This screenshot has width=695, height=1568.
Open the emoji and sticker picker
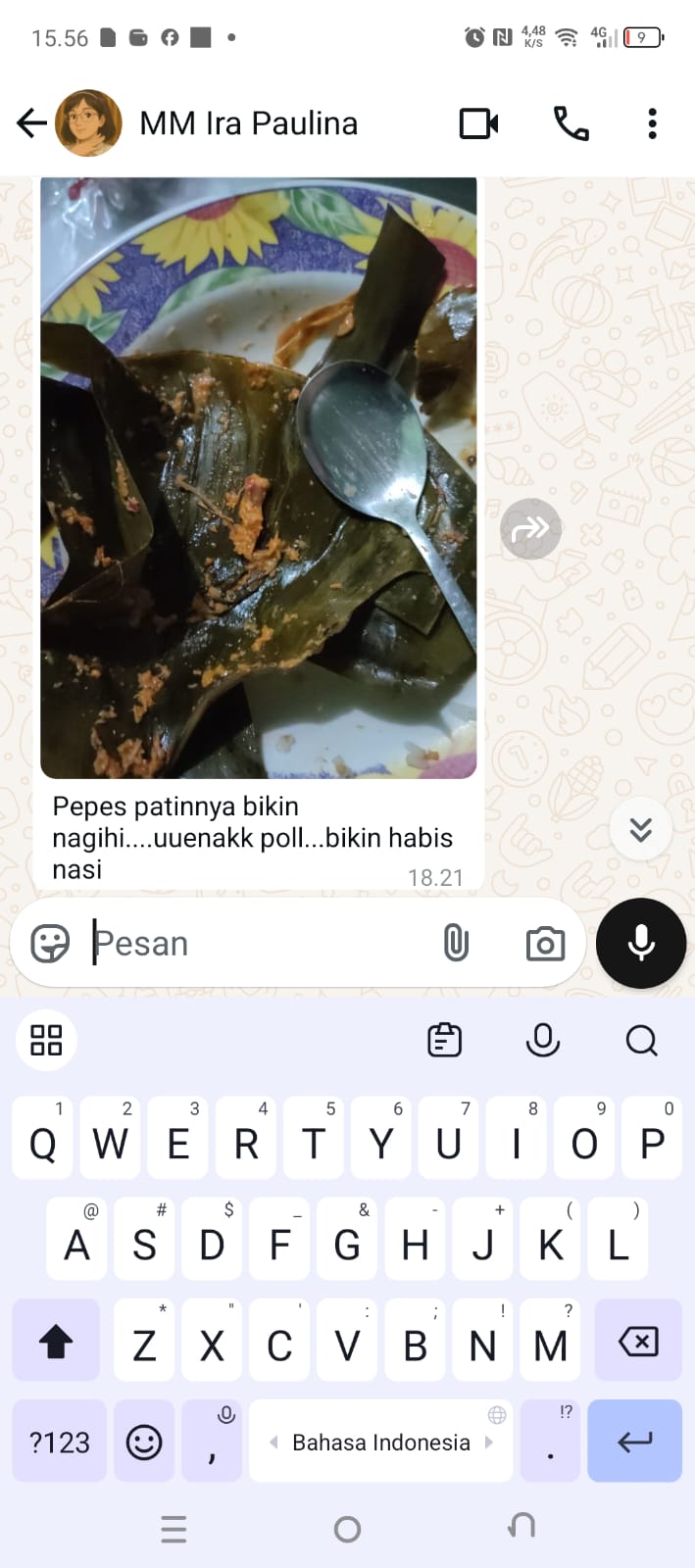[50, 944]
